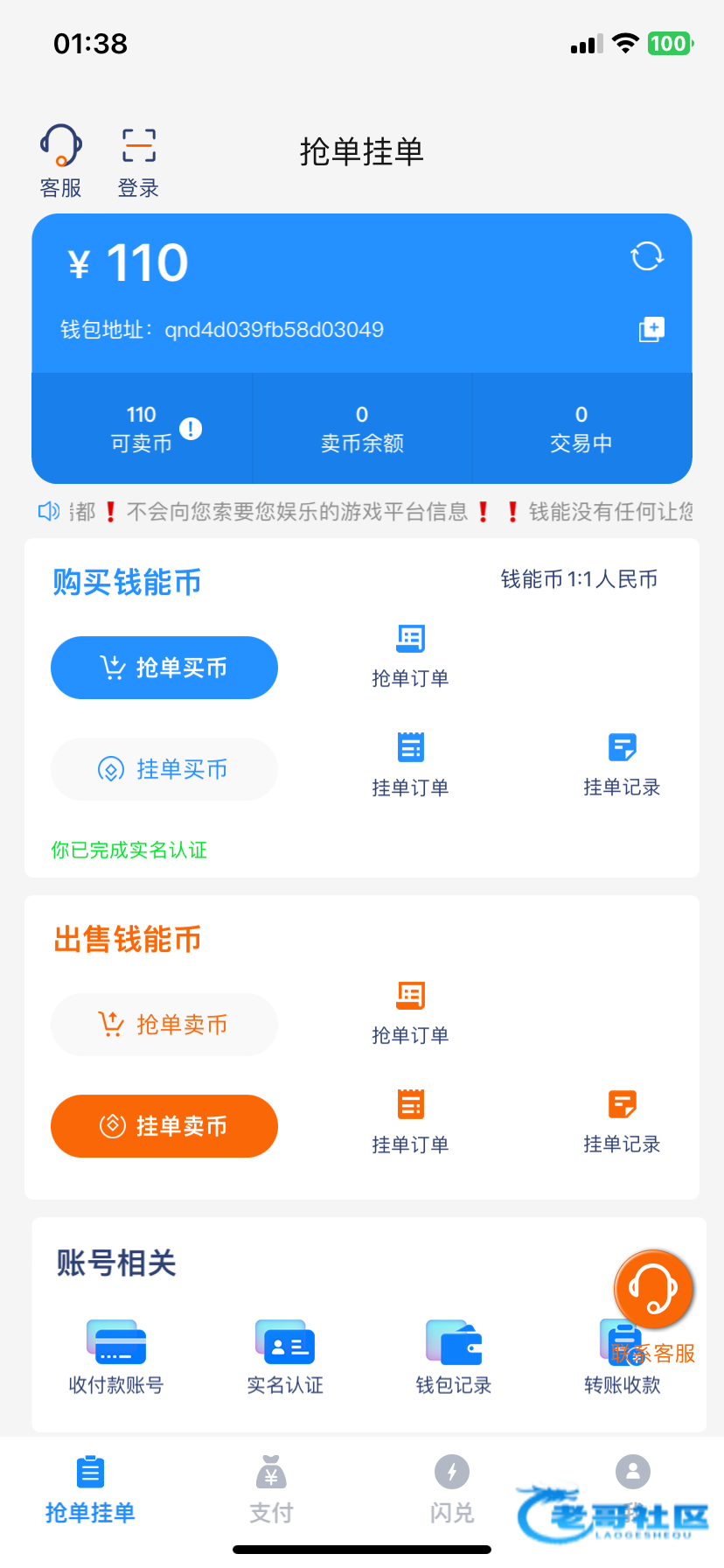The image size is (724, 1568).
Task: Switch to the 支付 tab
Action: [271, 1489]
